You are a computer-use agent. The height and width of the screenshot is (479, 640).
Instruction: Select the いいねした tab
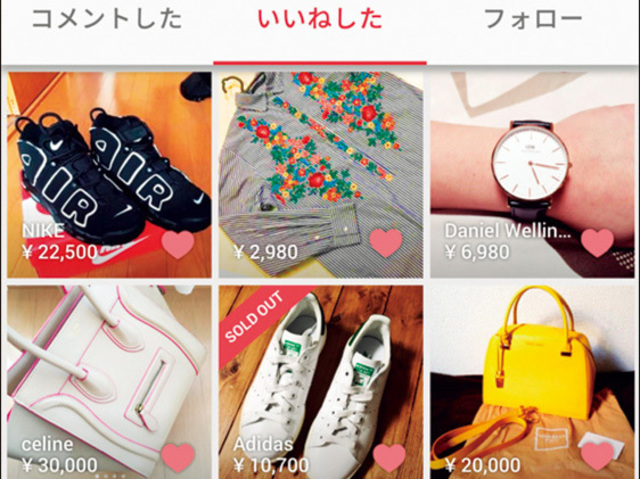(x=319, y=21)
